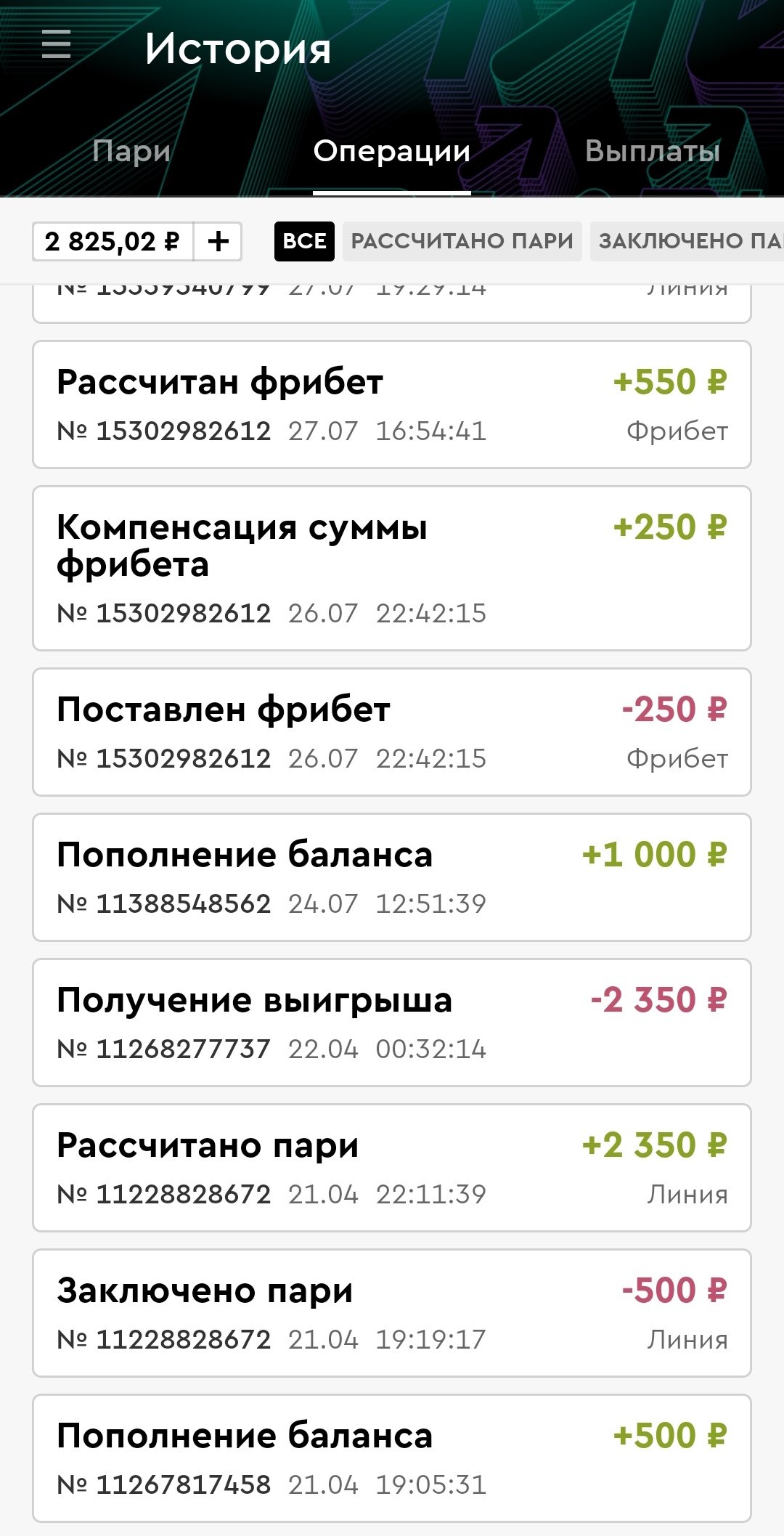
Task: Open the hamburger drawer menu
Action: click(56, 45)
